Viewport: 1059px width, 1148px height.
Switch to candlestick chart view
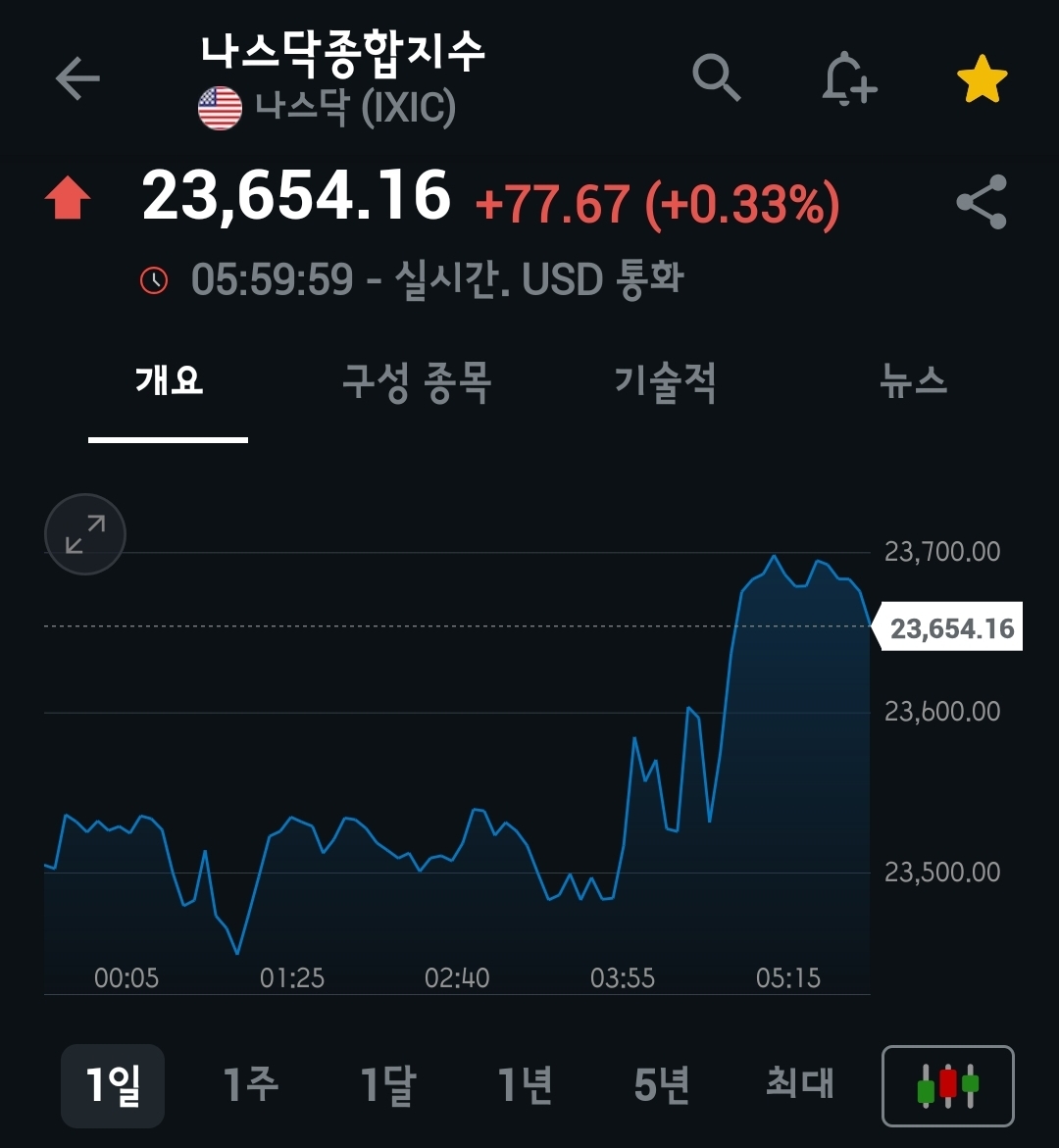tap(948, 1086)
